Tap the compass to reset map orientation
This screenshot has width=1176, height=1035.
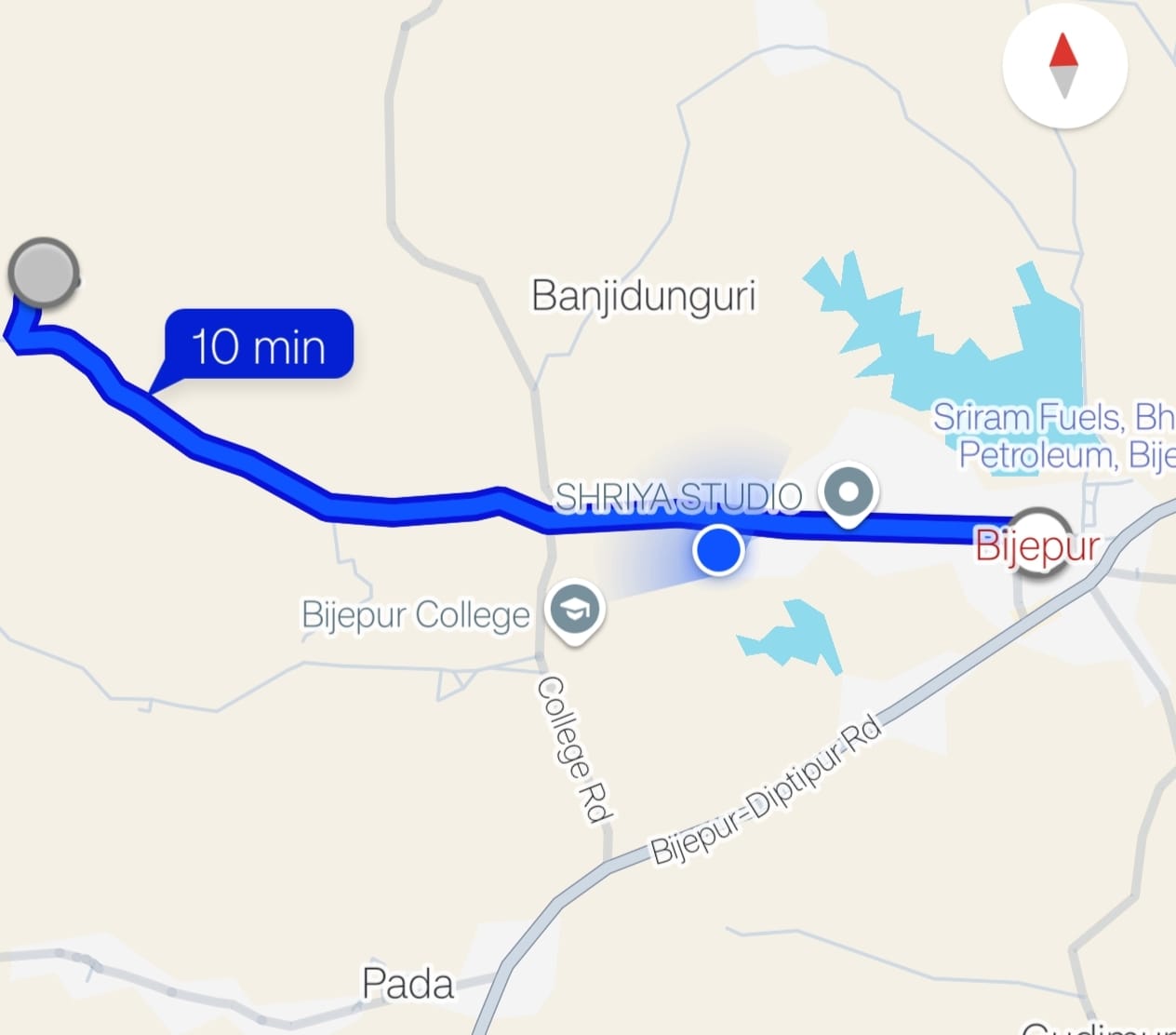1064,66
